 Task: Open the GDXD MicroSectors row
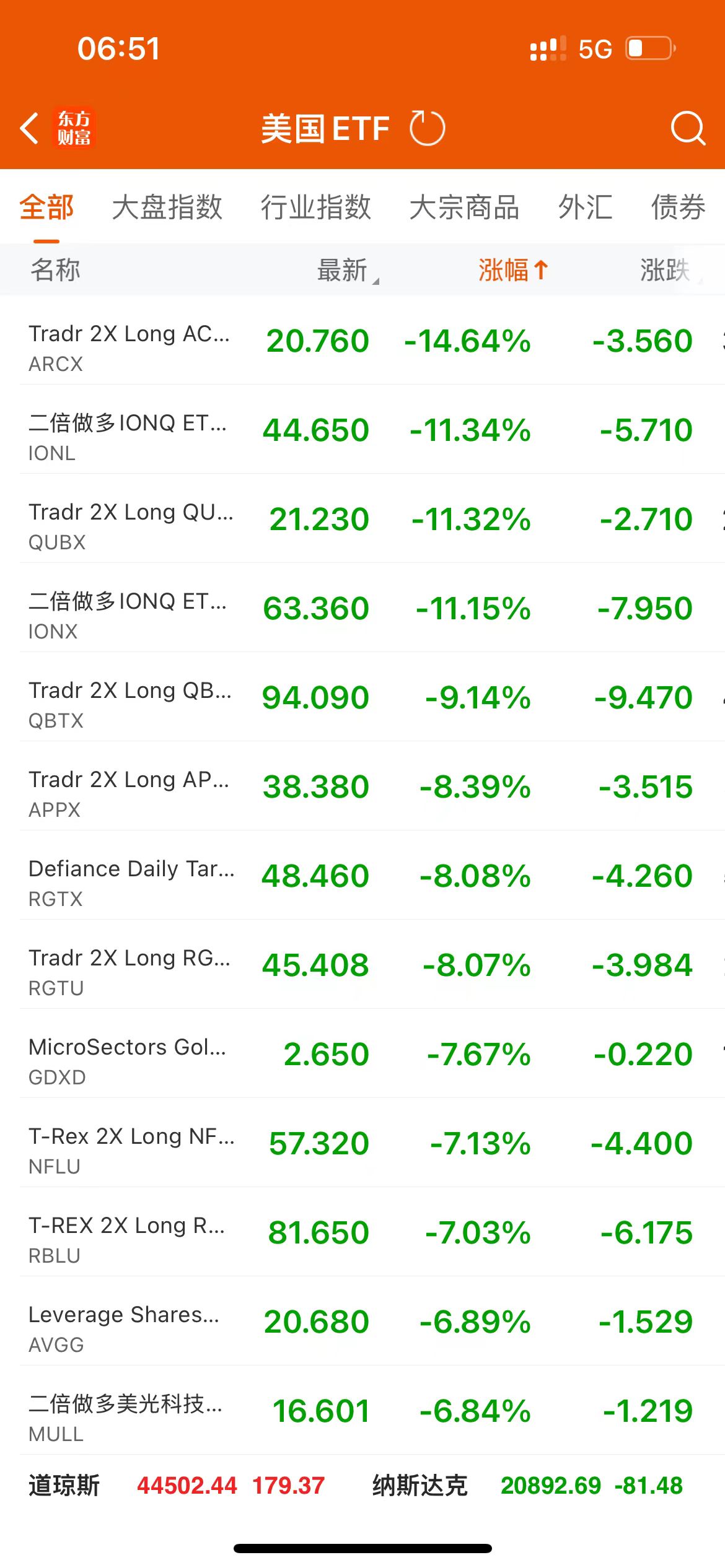point(362,1054)
